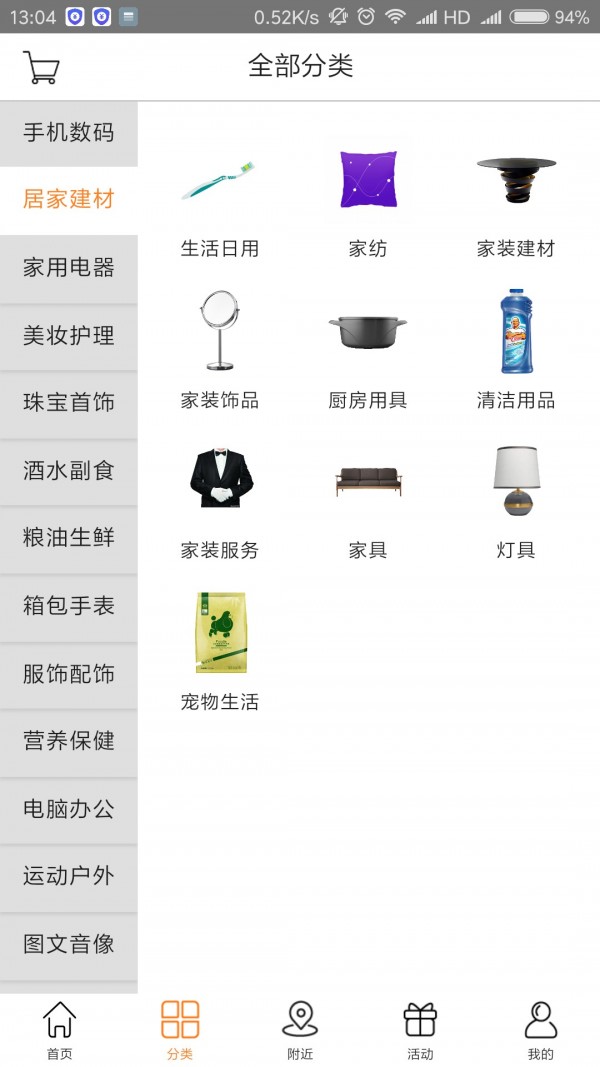Browse the 家具 furniture subcategory

[368, 500]
